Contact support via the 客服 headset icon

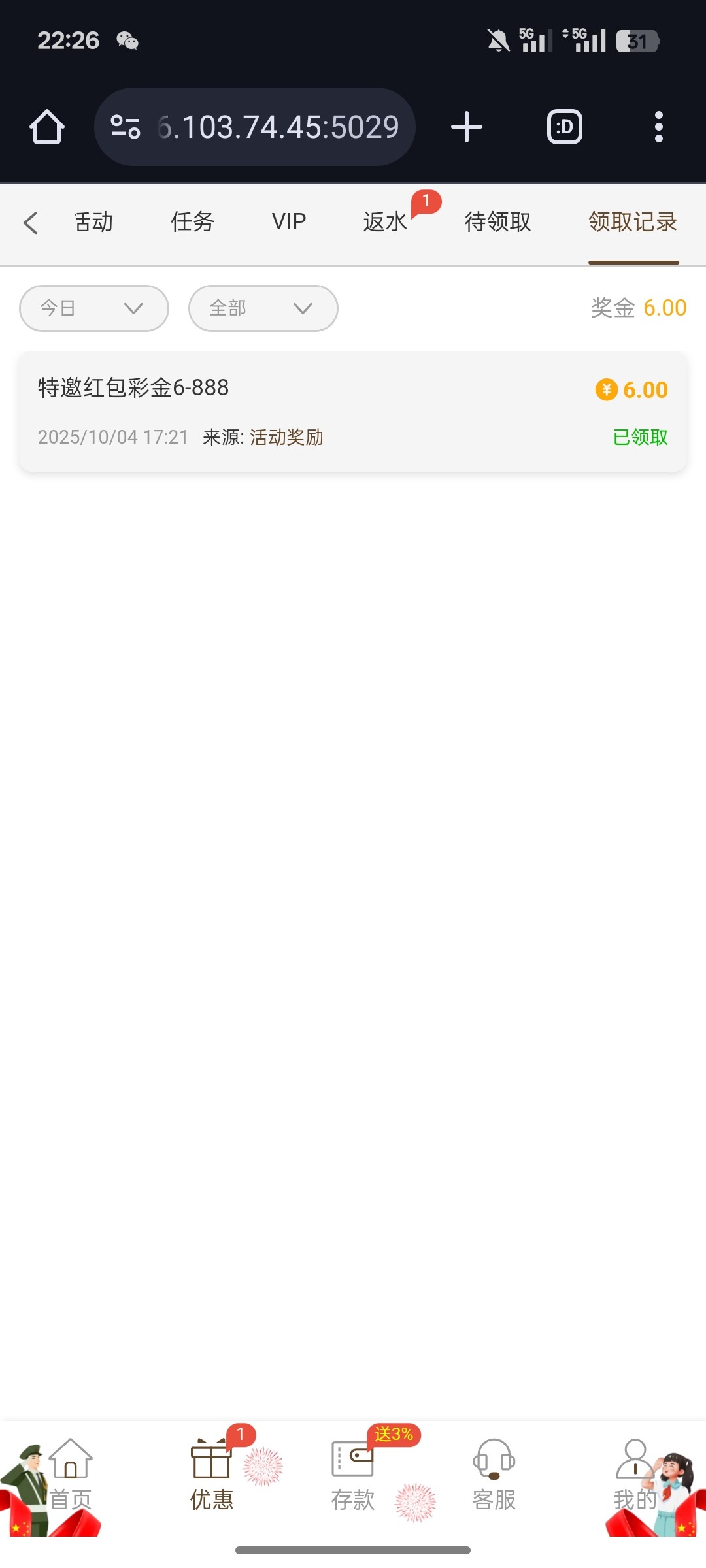pos(495,1460)
